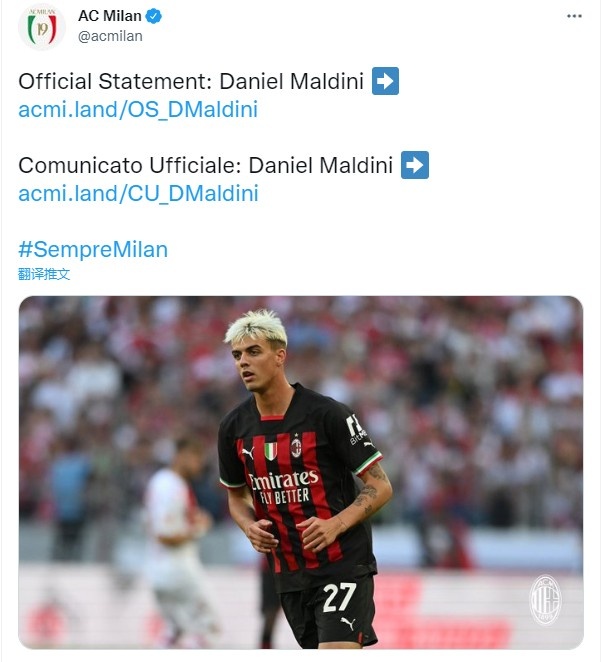Open AC Milan's profile avatar

(x=41, y=27)
